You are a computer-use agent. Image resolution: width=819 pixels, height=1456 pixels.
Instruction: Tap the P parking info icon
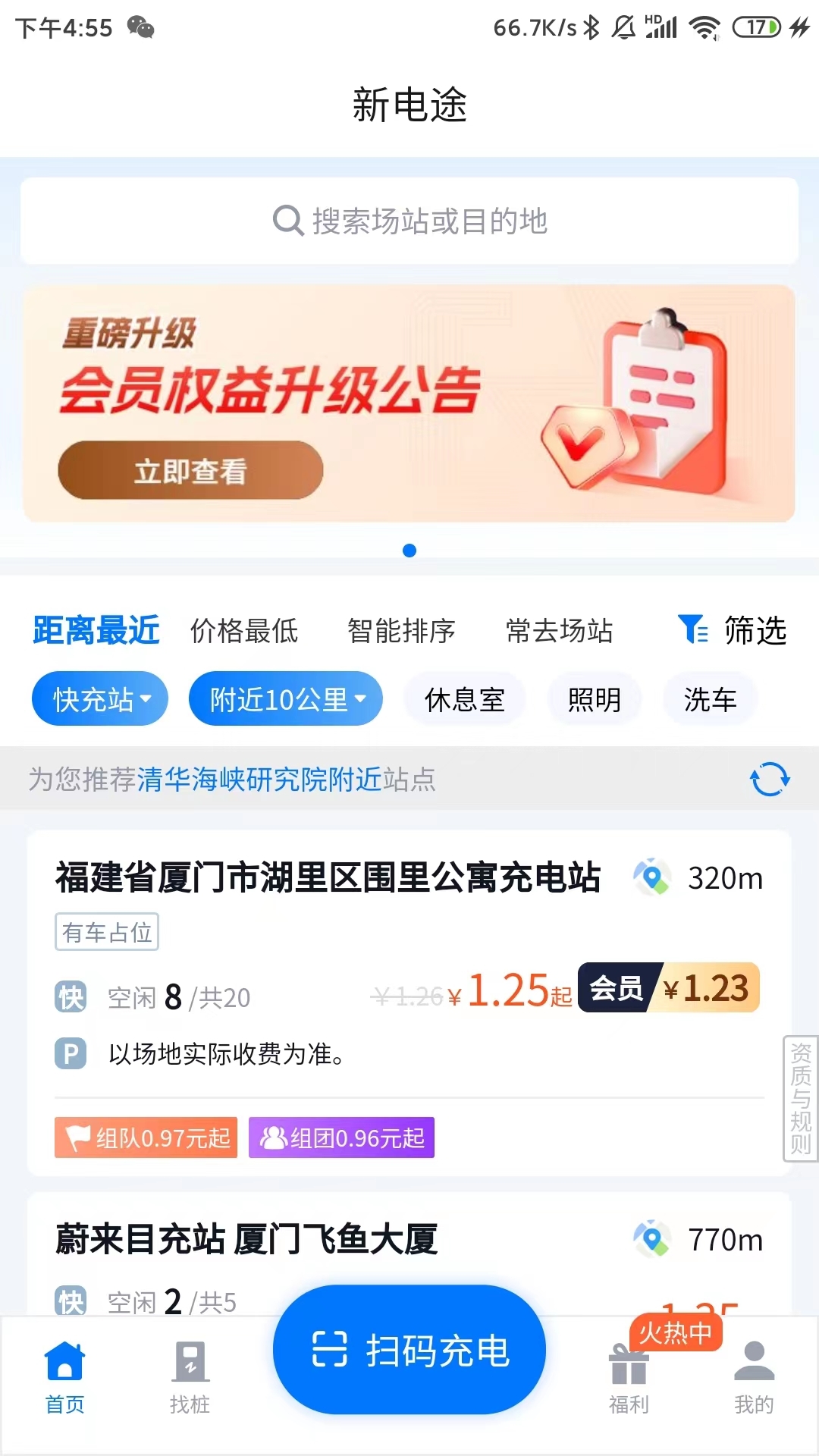[x=70, y=1054]
